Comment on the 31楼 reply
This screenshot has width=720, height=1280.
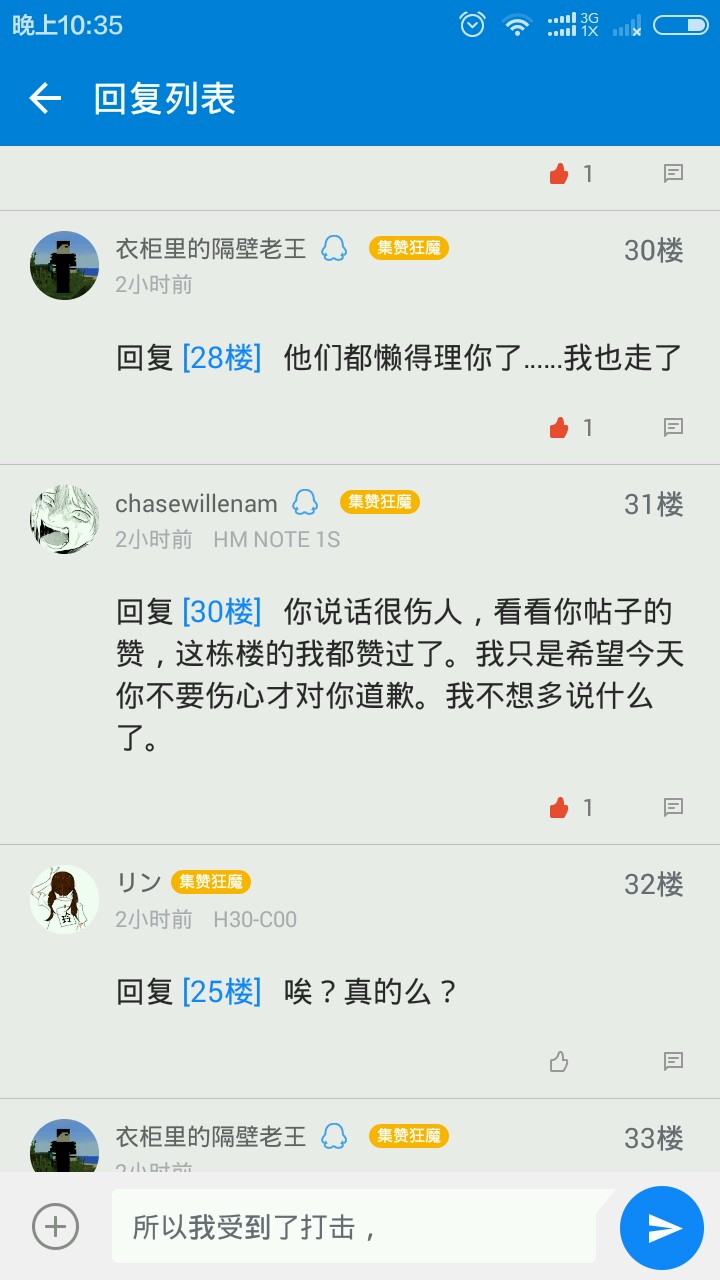tap(674, 807)
